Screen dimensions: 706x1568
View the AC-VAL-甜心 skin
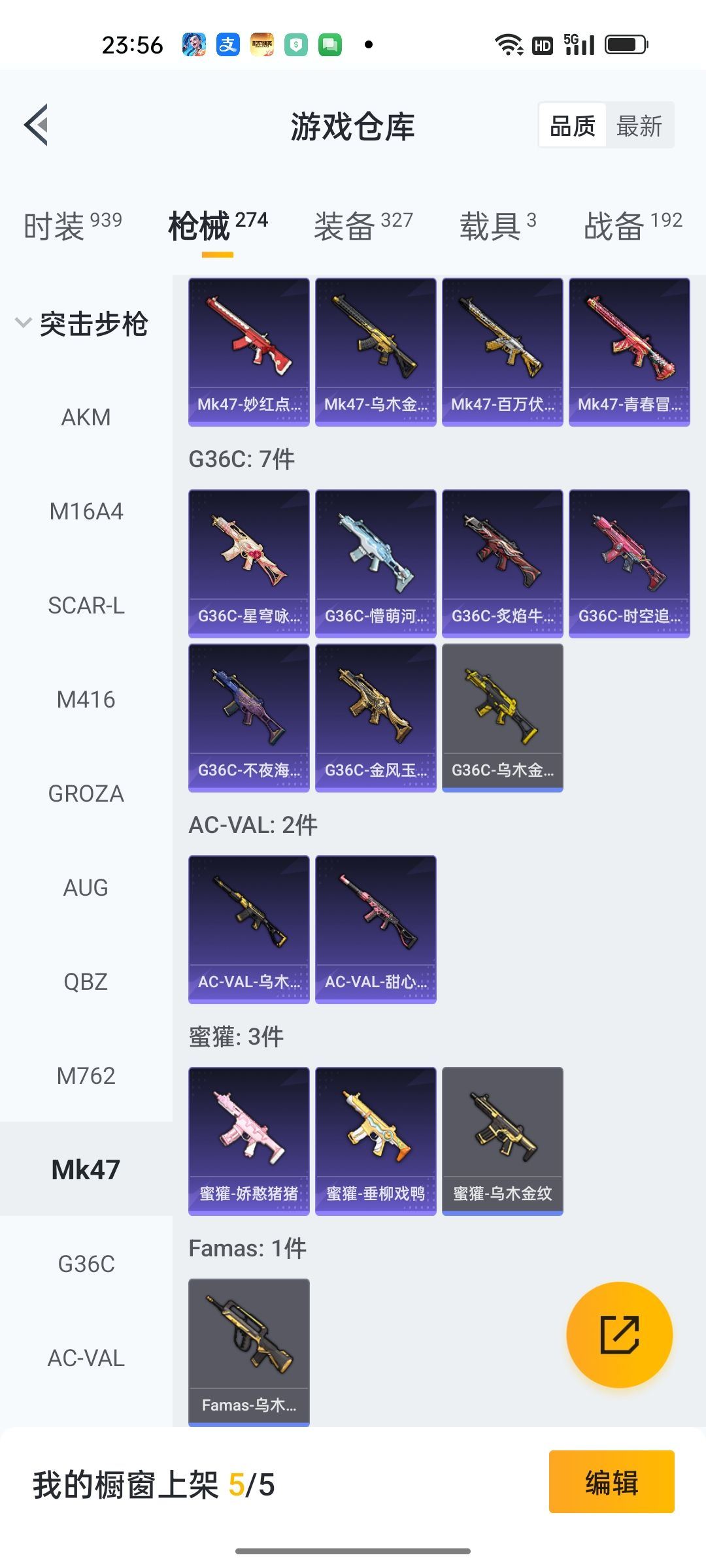click(x=376, y=930)
